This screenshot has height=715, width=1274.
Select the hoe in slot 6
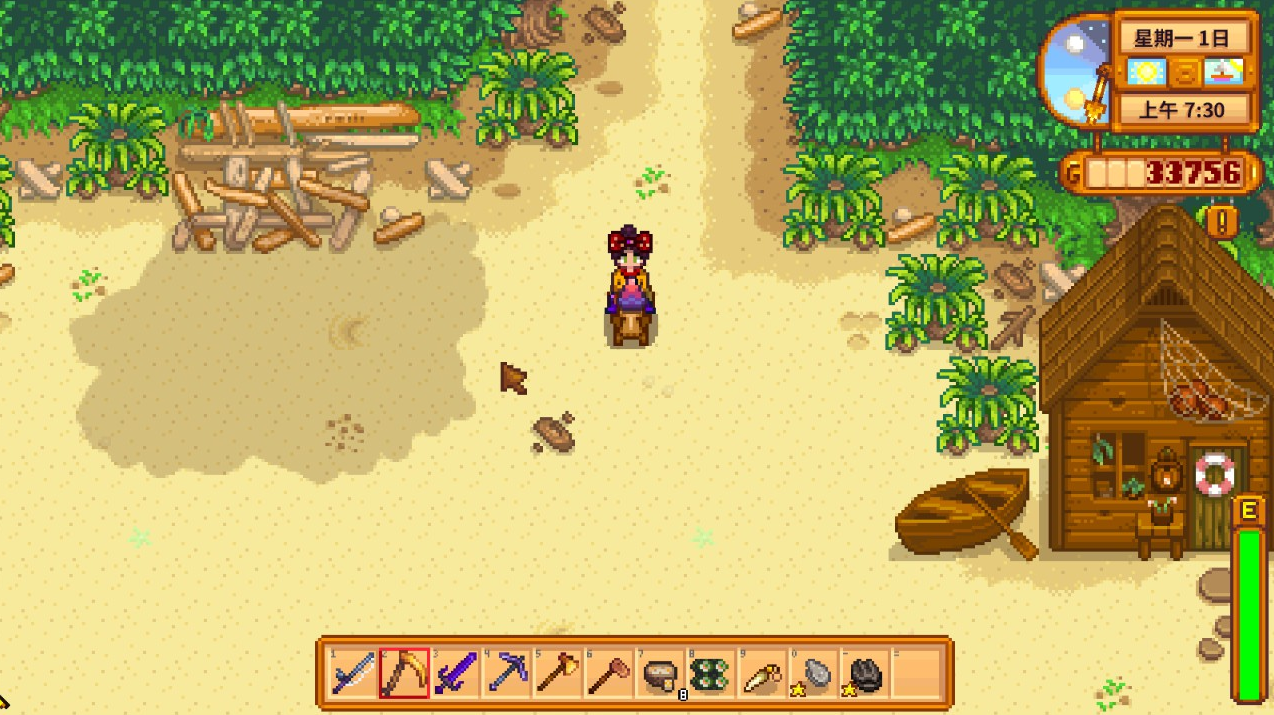(x=609, y=673)
